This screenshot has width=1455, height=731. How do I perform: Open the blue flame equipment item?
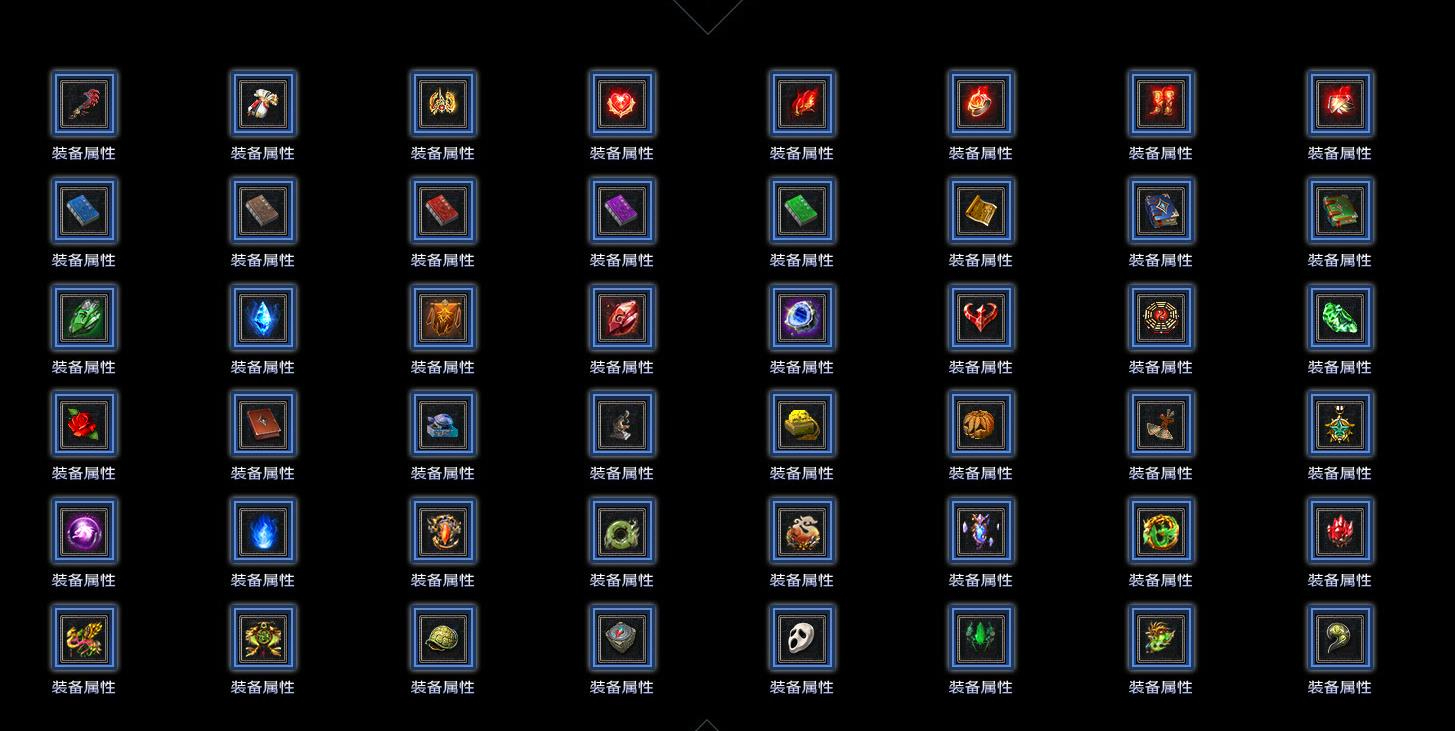point(263,530)
